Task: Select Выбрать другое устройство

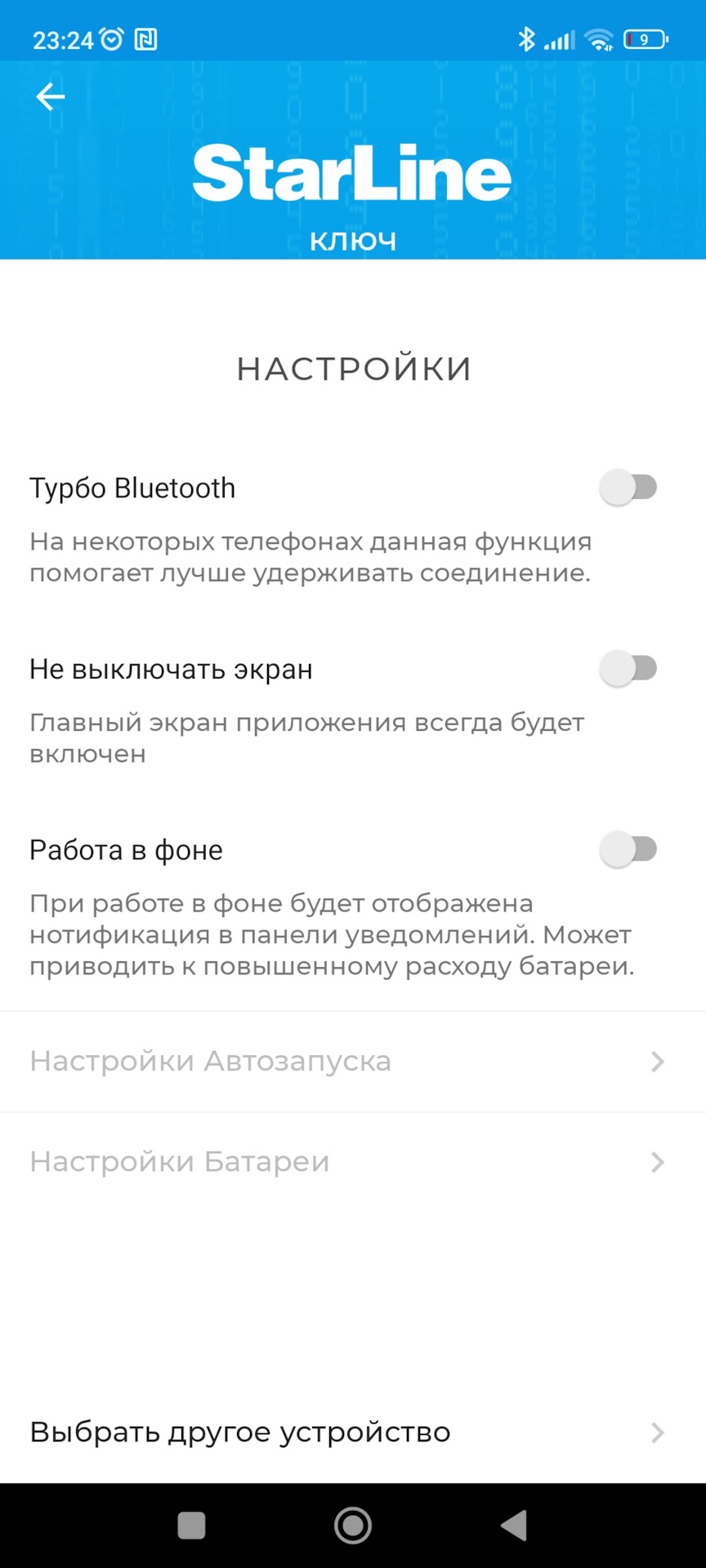Action: coord(353,1432)
